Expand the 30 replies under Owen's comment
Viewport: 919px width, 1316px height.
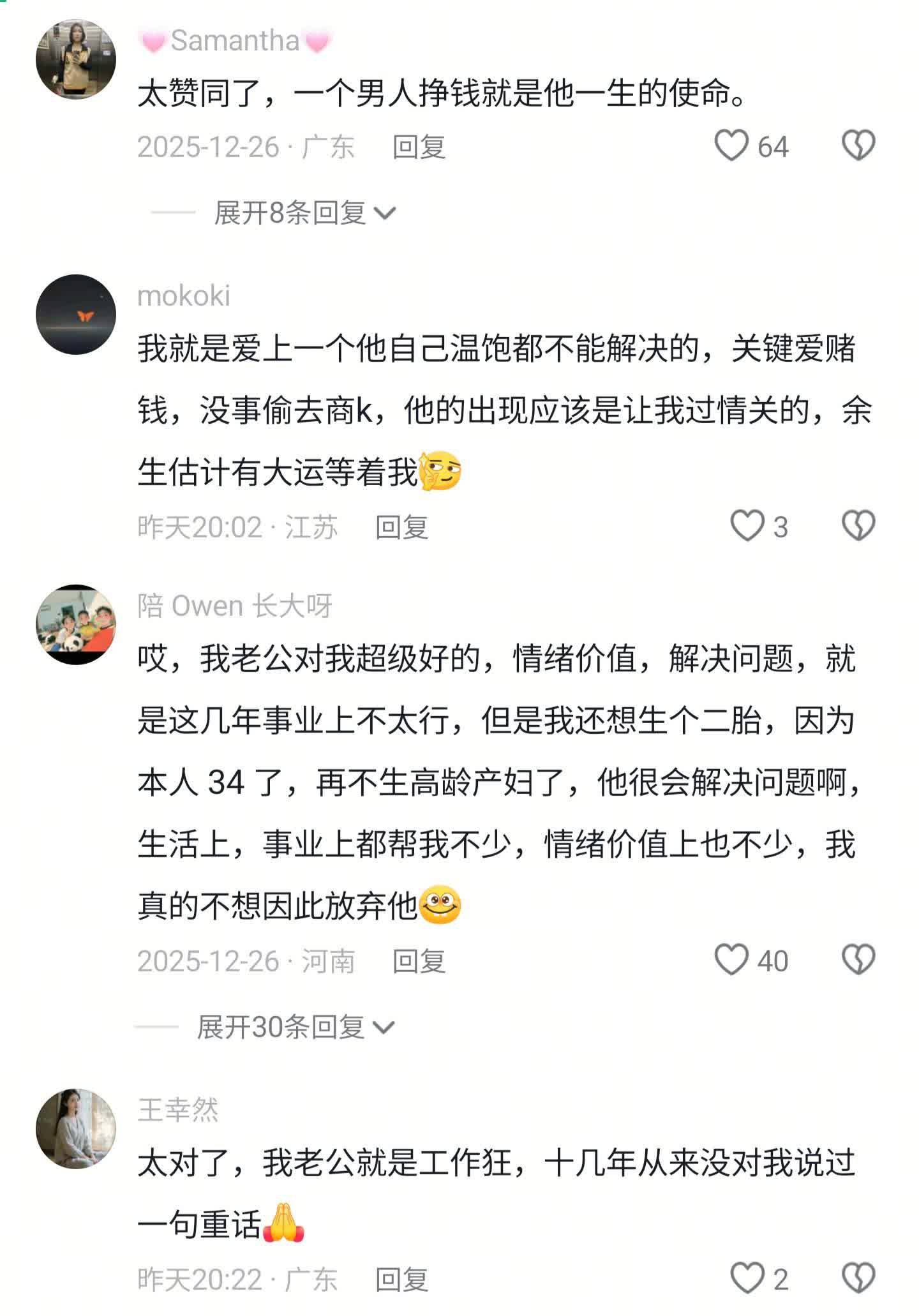pyautogui.click(x=295, y=1028)
